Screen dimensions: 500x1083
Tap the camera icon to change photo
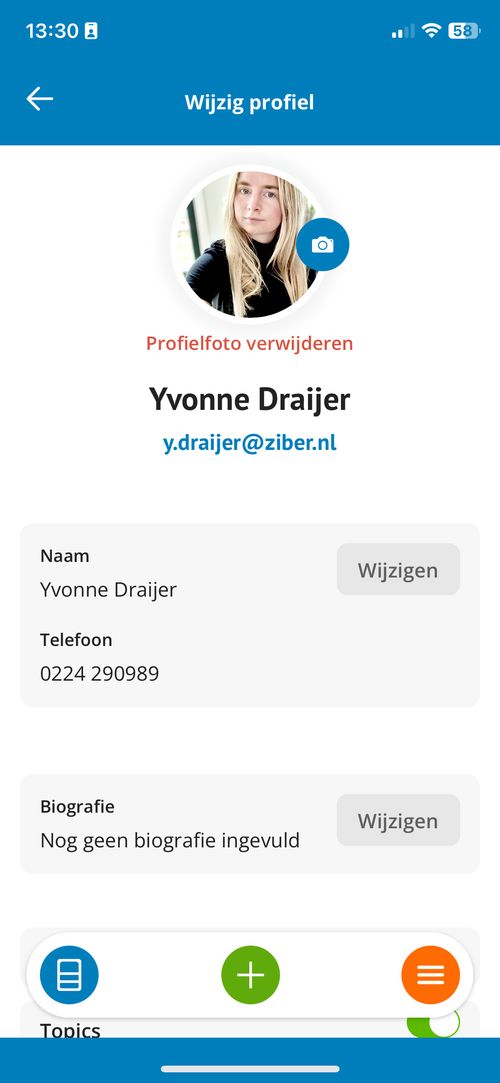click(x=323, y=245)
